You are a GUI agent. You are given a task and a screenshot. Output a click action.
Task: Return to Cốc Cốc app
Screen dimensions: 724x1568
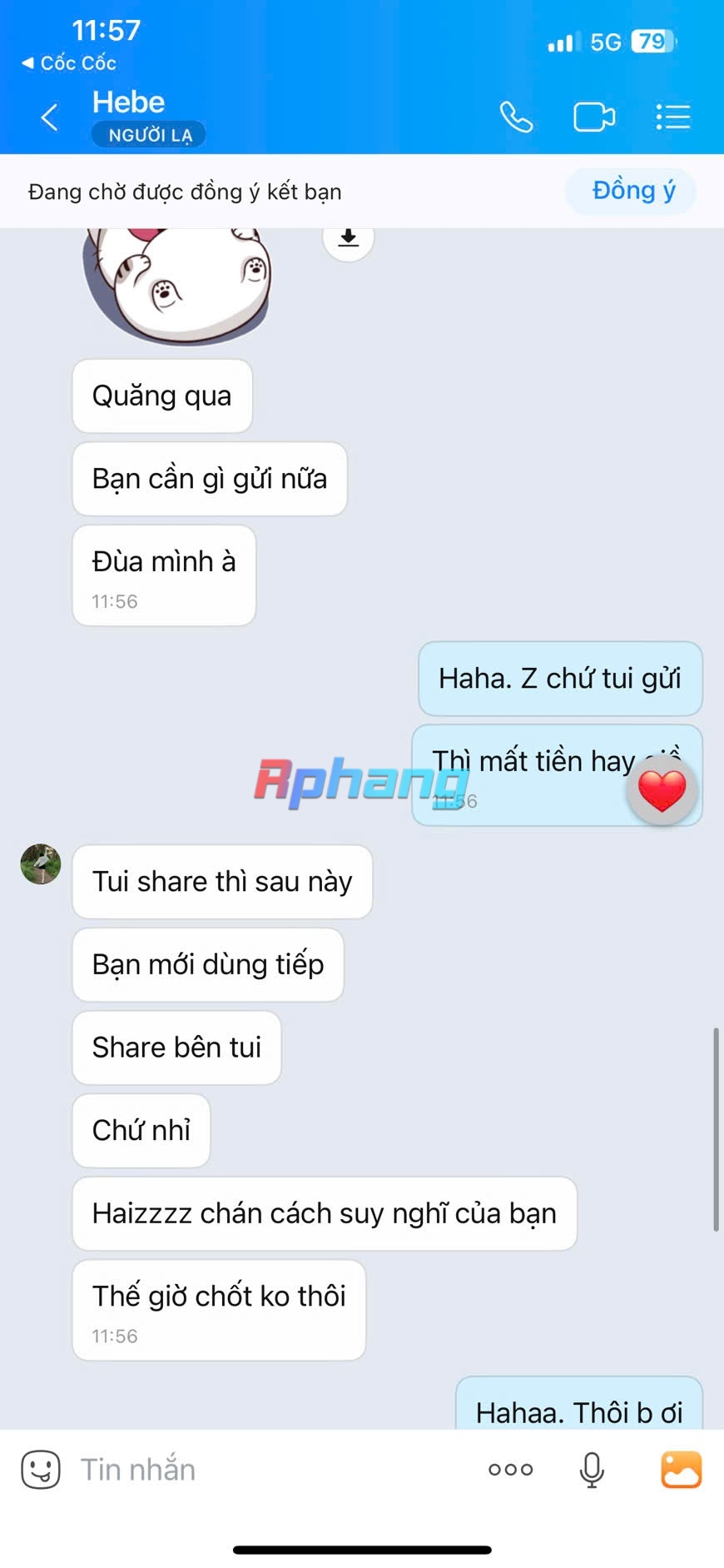point(69,63)
